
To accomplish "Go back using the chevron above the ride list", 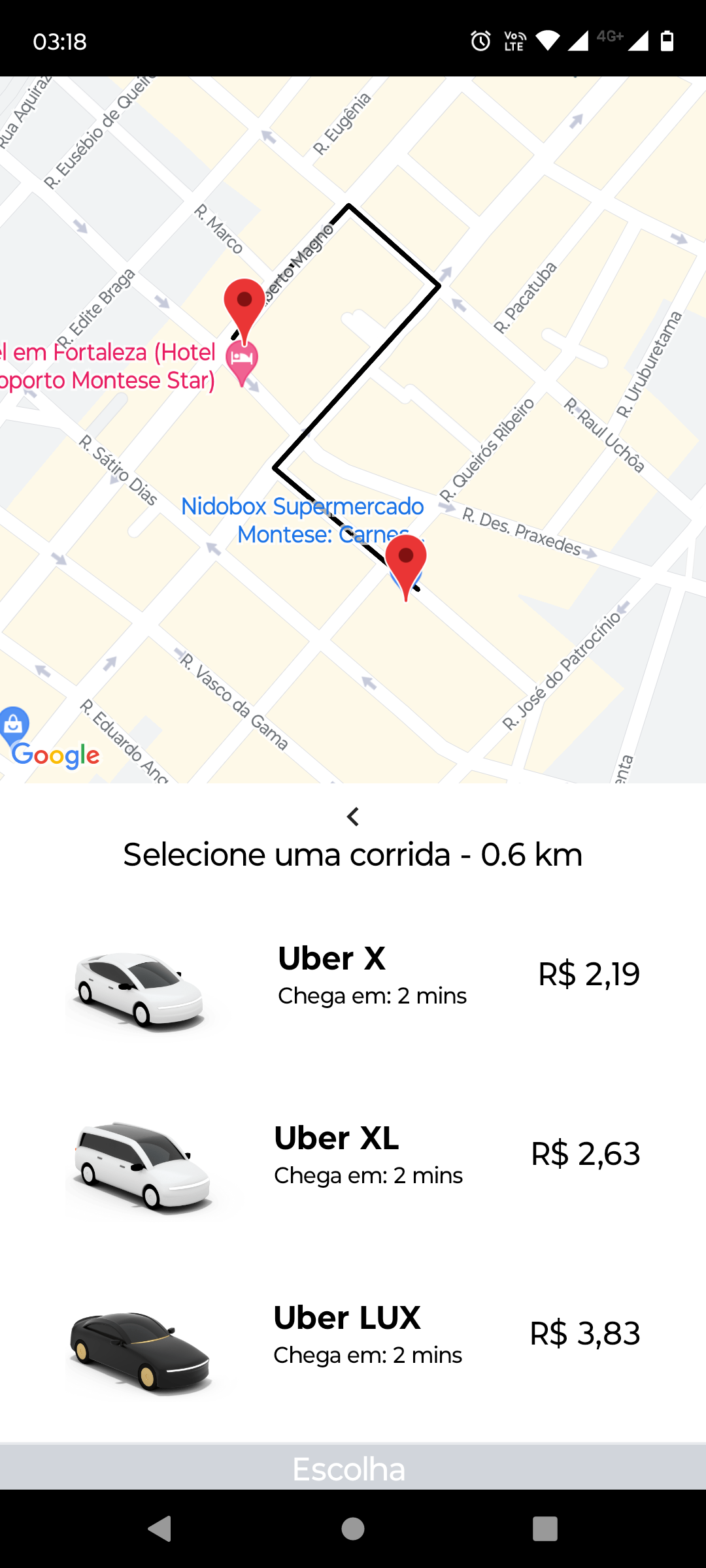I will tap(353, 817).
